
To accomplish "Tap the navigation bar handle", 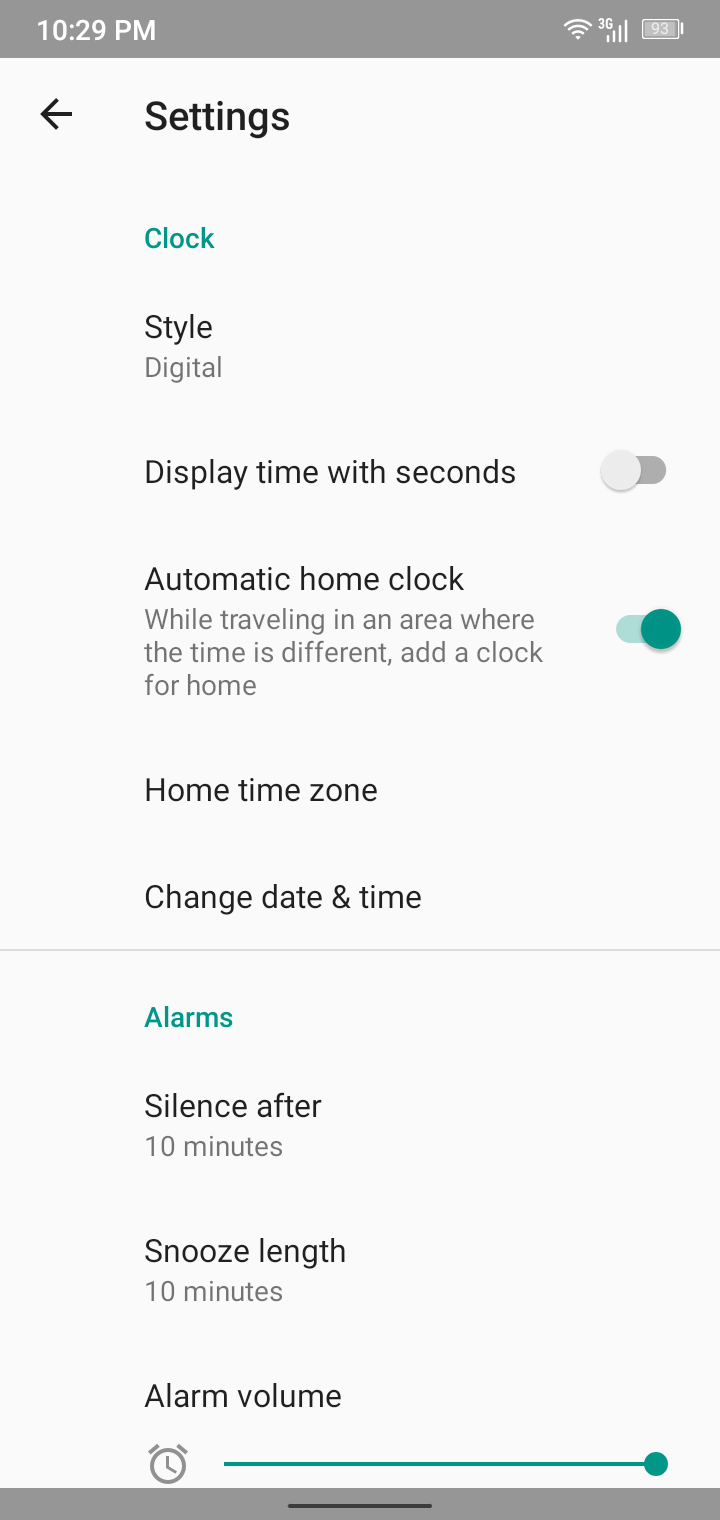I will [x=360, y=1505].
